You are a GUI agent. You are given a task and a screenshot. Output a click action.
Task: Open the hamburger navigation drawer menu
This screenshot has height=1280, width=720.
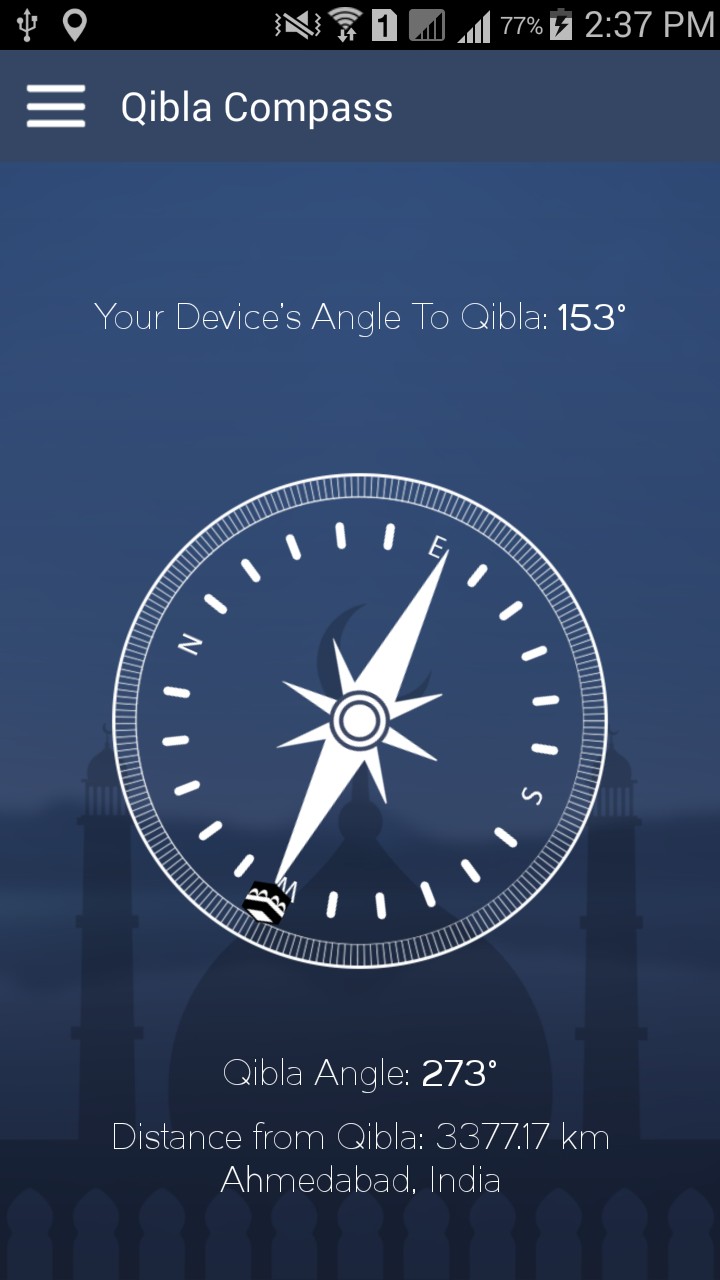56,106
